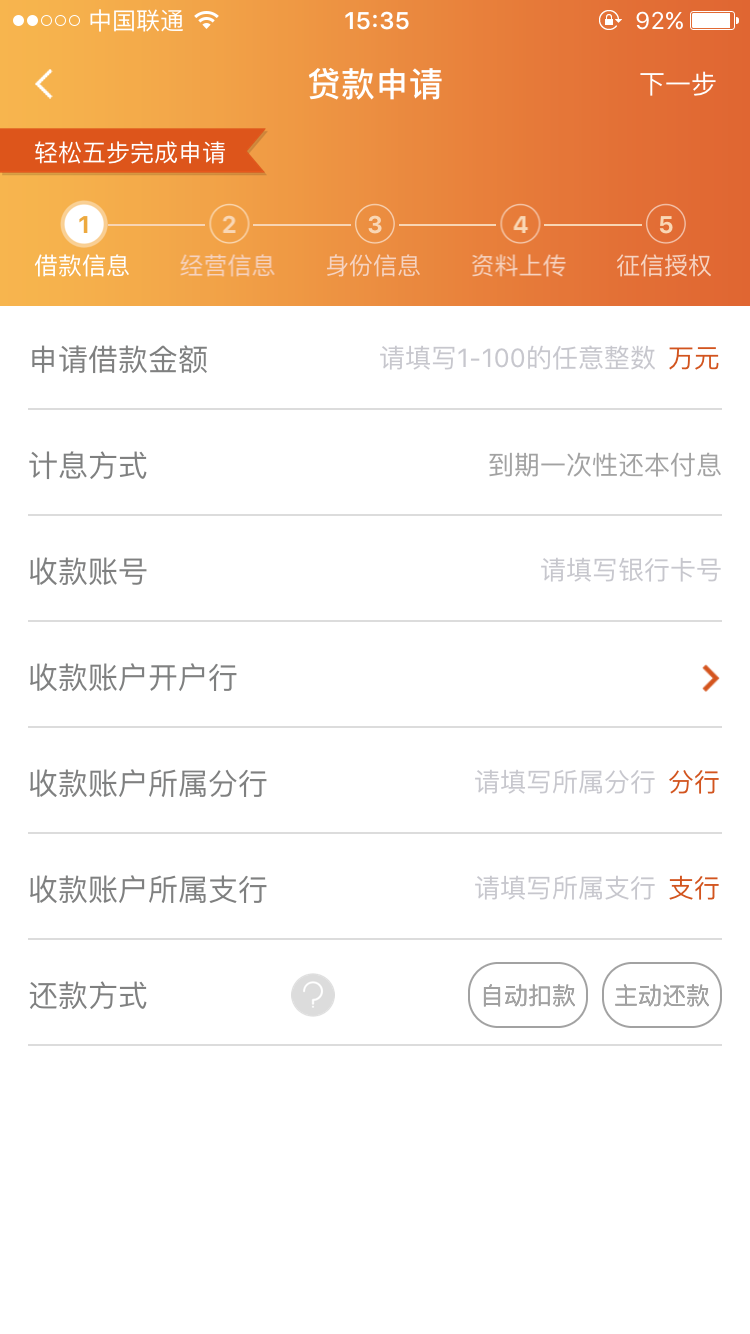Select 主动还款 repayment option
The height and width of the screenshot is (1334, 750).
pyautogui.click(x=661, y=995)
